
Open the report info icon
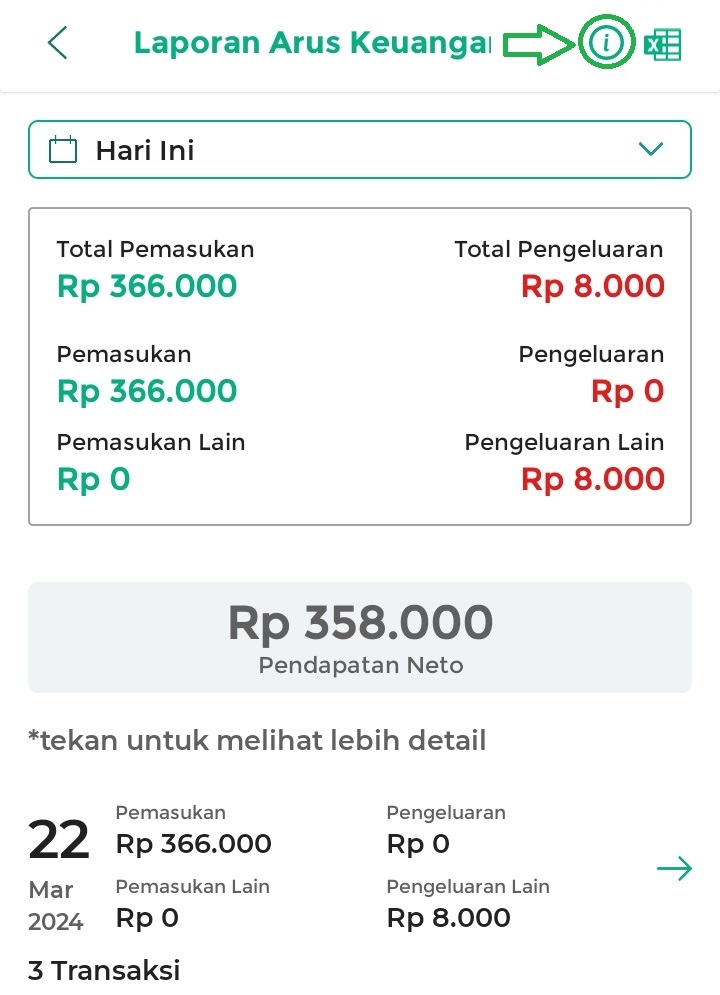[607, 43]
